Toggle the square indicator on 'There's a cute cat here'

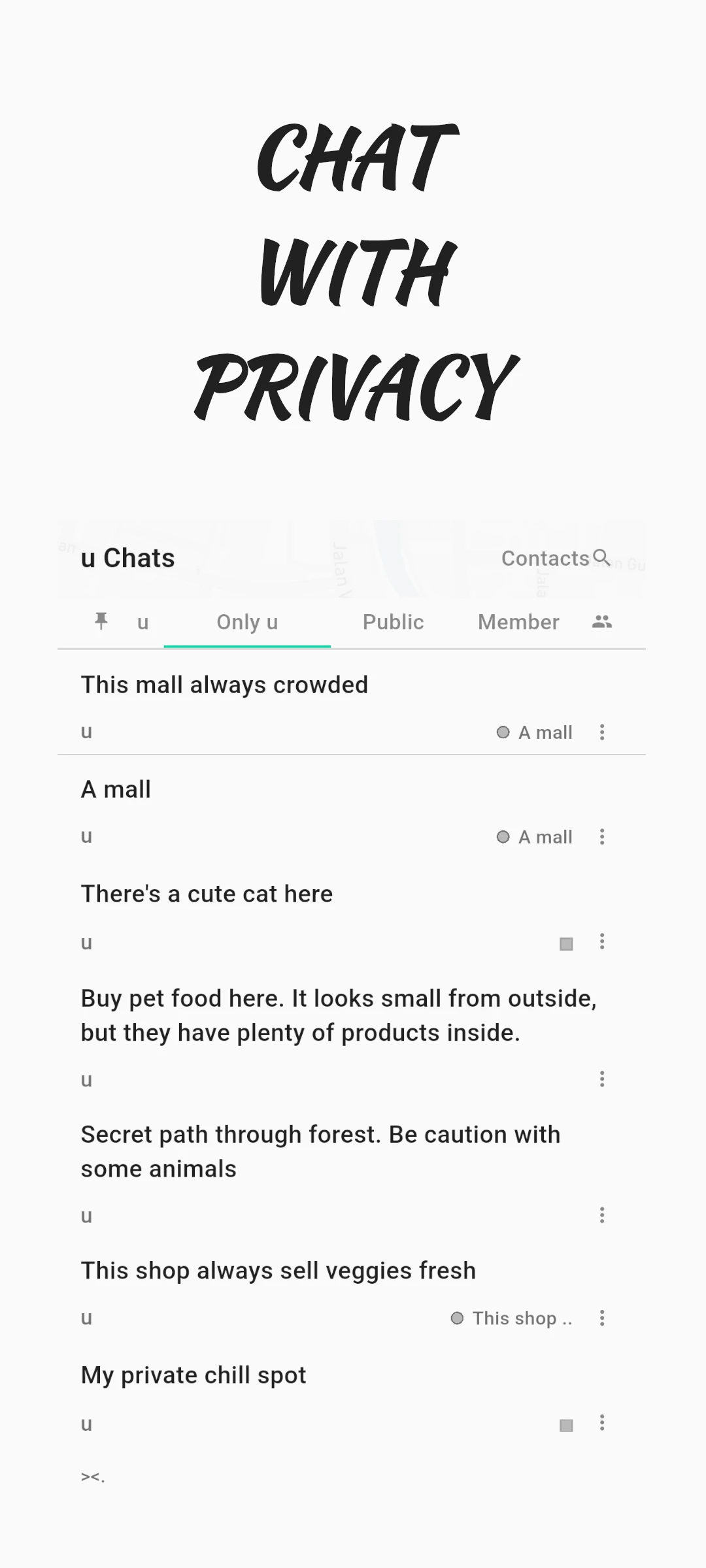565,943
